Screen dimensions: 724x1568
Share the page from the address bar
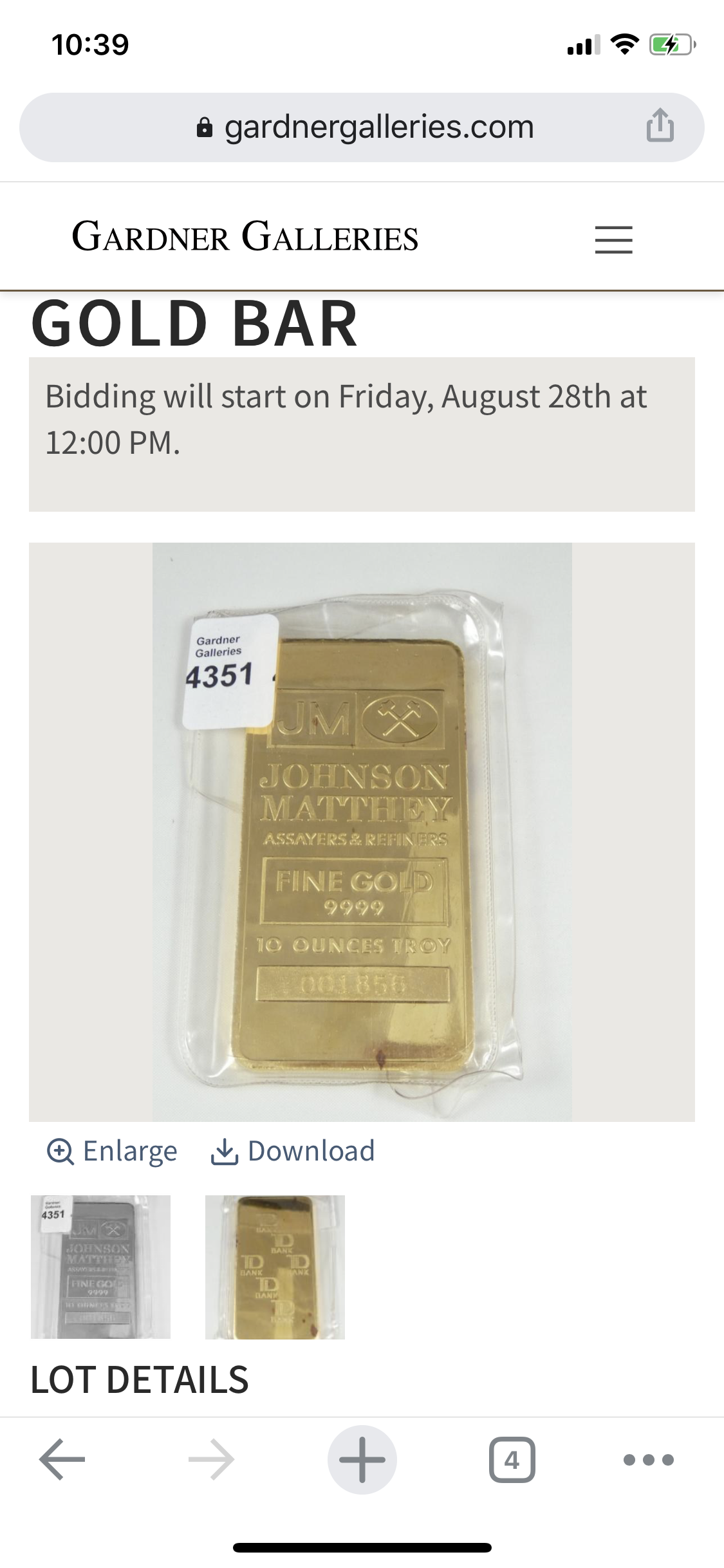pyautogui.click(x=660, y=126)
